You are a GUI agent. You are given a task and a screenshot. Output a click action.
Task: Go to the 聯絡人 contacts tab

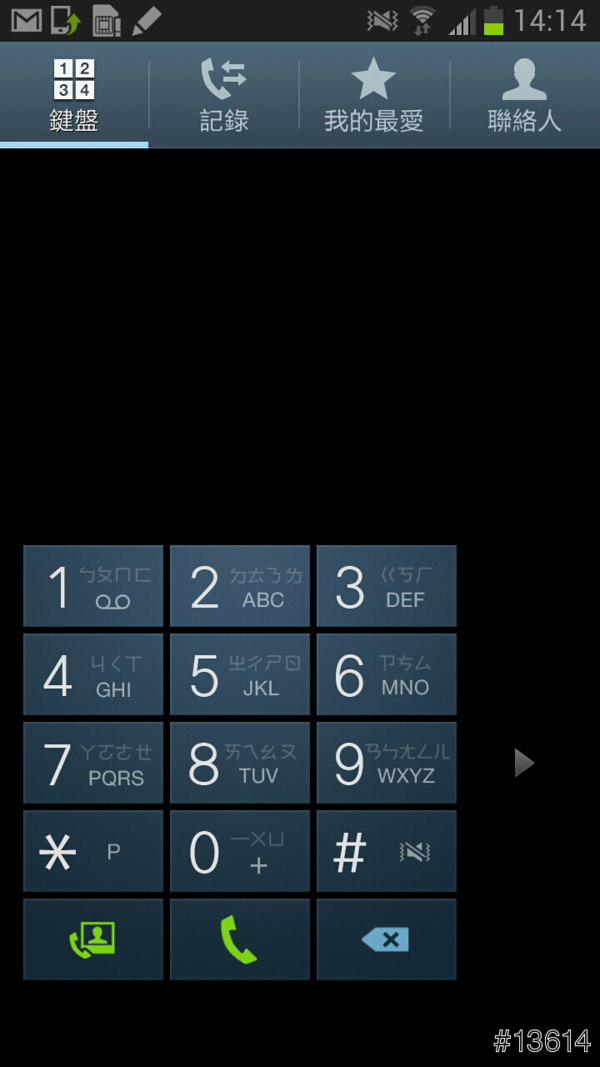[524, 95]
